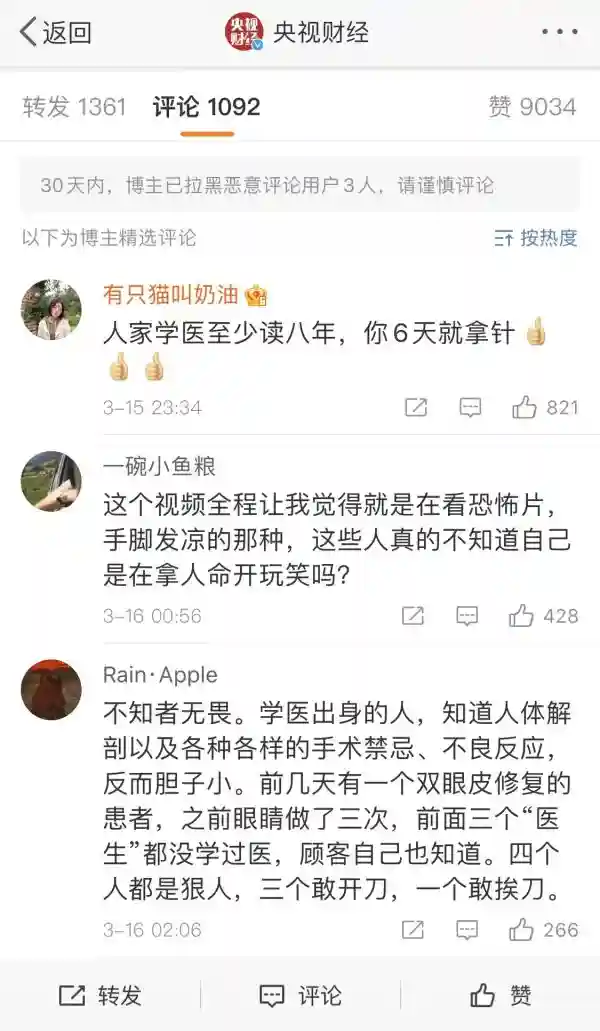View Rain·Apple's profile avatar
Image resolution: width=600 pixels, height=1031 pixels.
click(x=51, y=690)
